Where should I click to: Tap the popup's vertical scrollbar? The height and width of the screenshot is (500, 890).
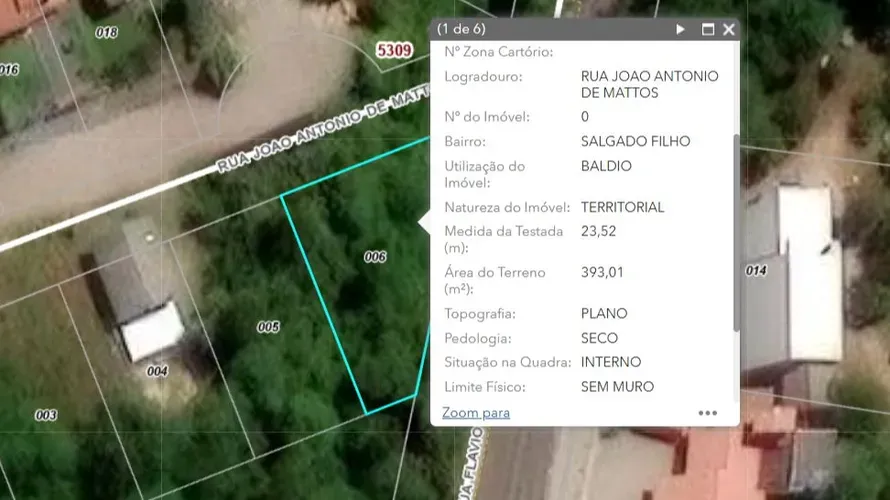pos(737,232)
